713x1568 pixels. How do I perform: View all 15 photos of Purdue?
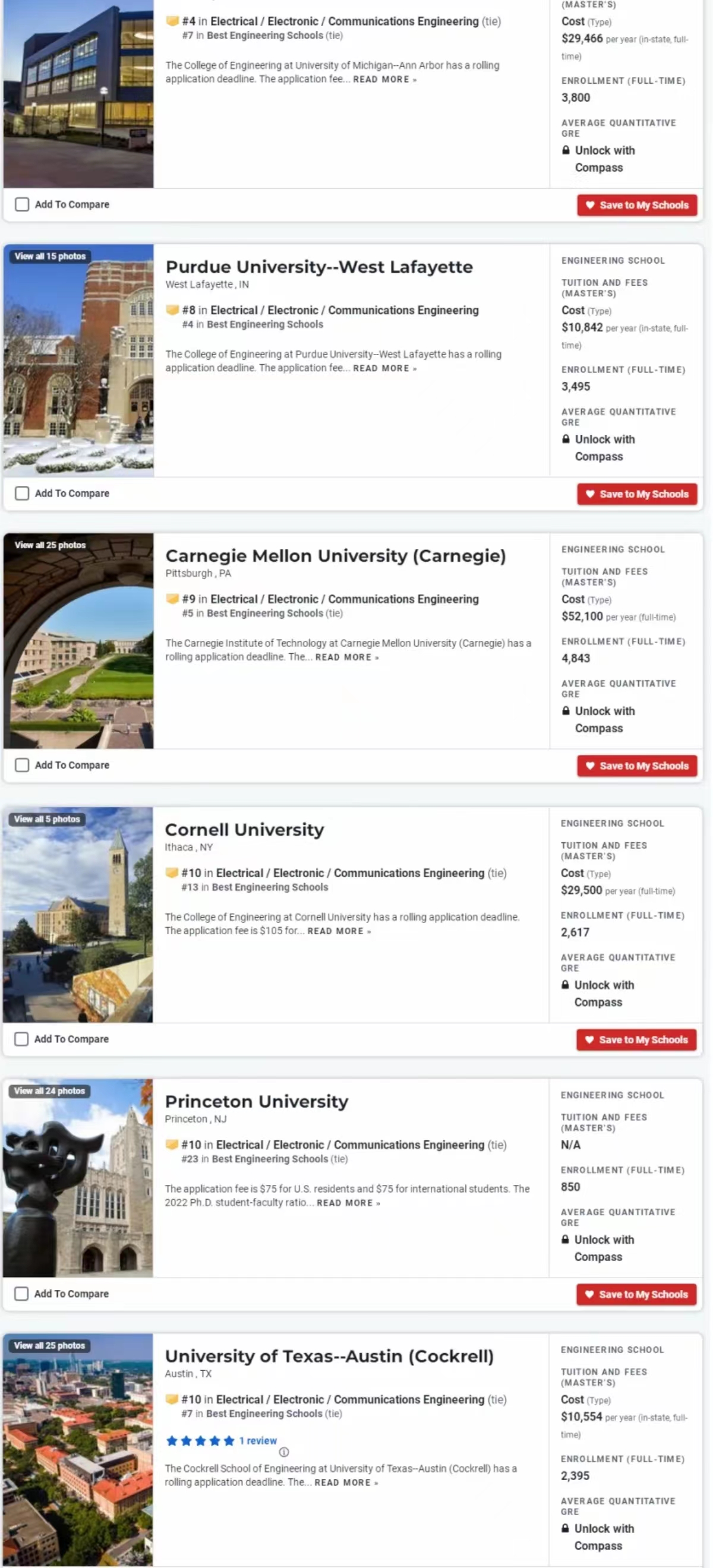tap(50, 256)
